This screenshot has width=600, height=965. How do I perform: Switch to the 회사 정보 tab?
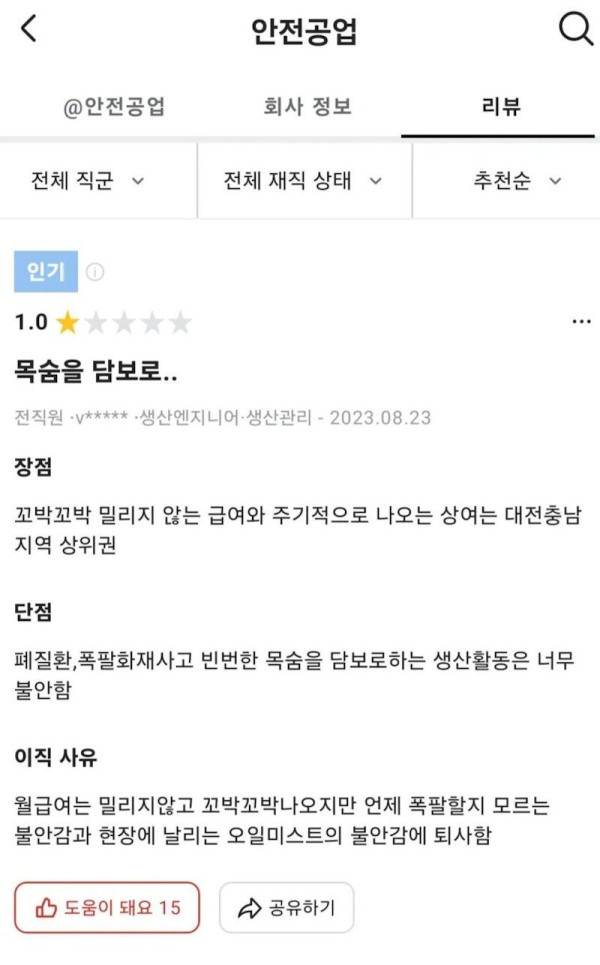(x=307, y=107)
